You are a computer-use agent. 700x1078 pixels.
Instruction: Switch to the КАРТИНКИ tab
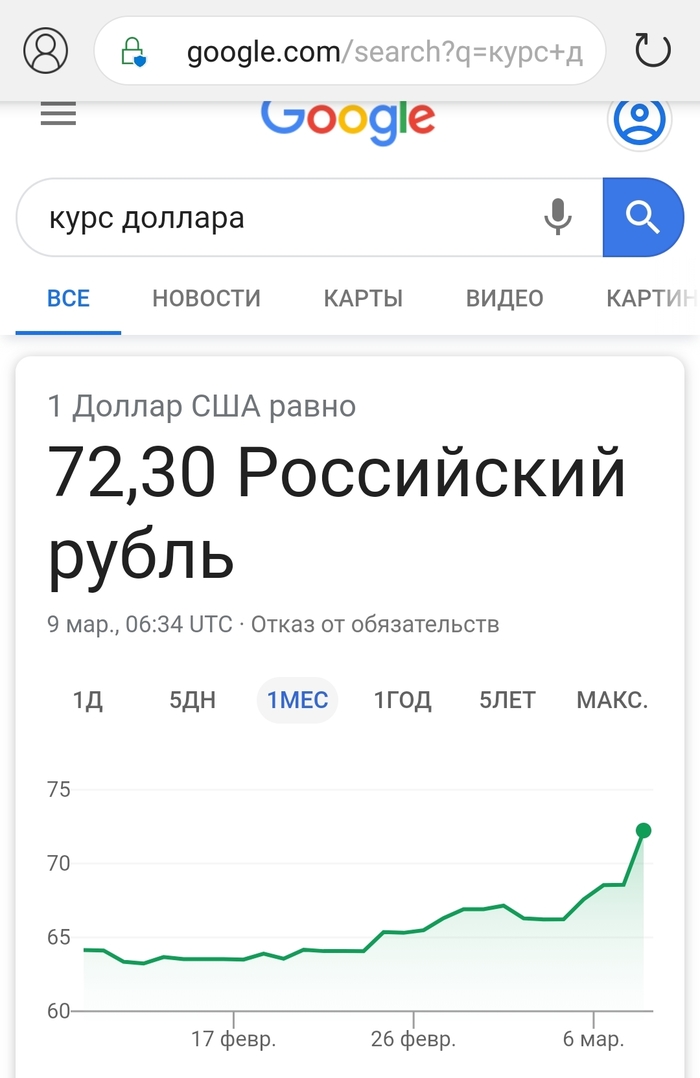click(x=650, y=298)
